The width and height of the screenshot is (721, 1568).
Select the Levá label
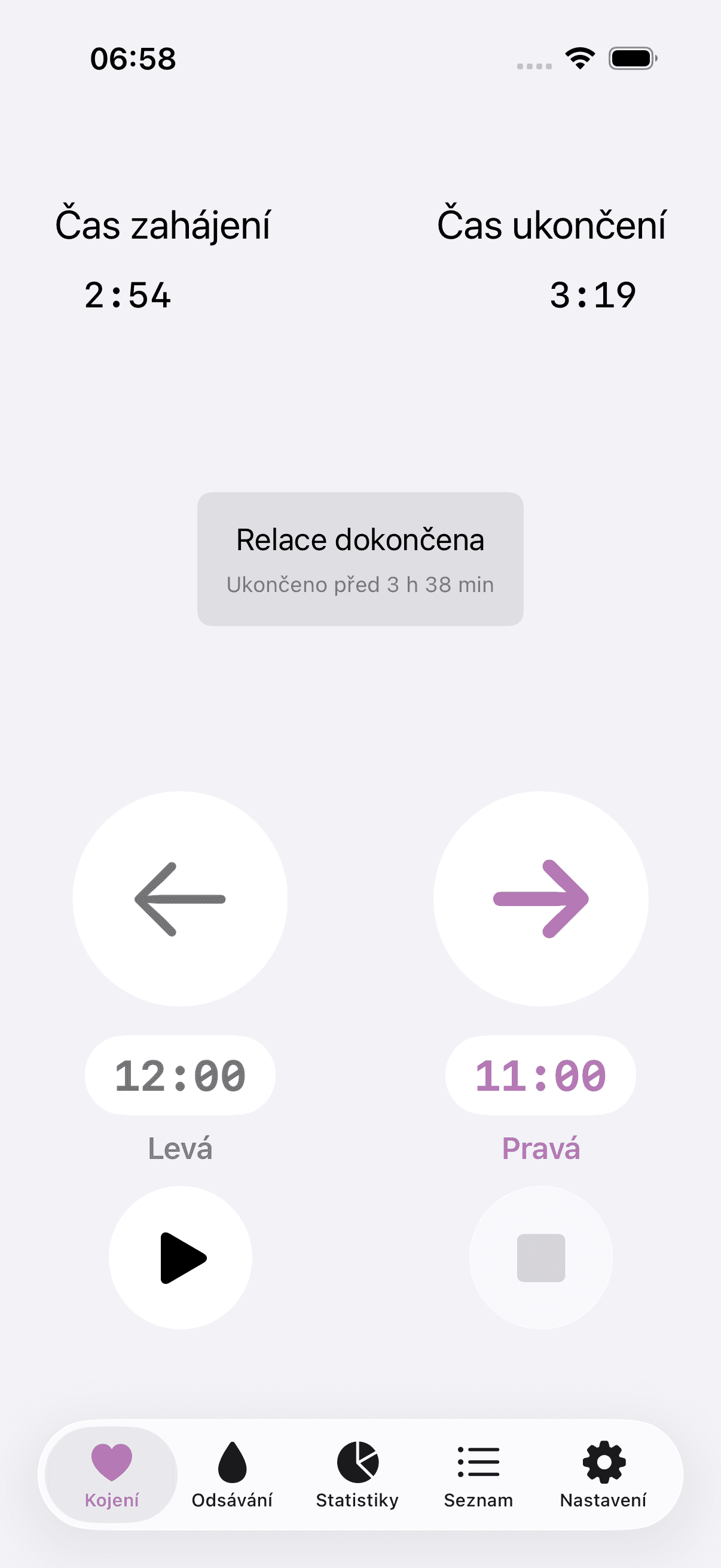(179, 1148)
